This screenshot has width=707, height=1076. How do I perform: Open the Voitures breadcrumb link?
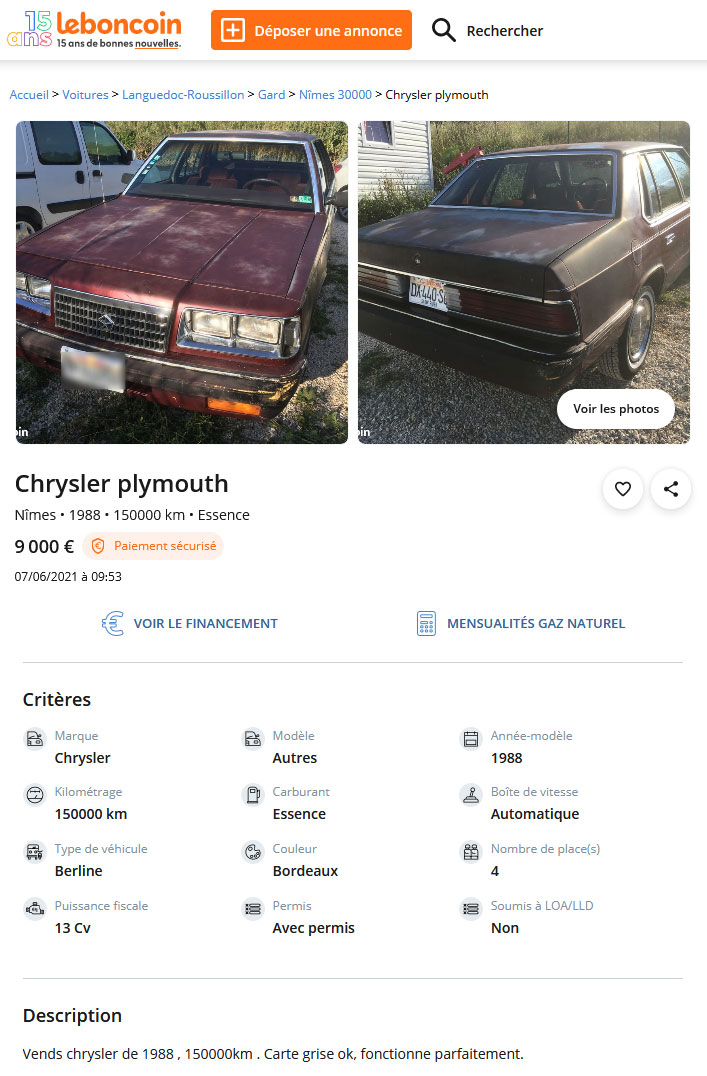[86, 95]
